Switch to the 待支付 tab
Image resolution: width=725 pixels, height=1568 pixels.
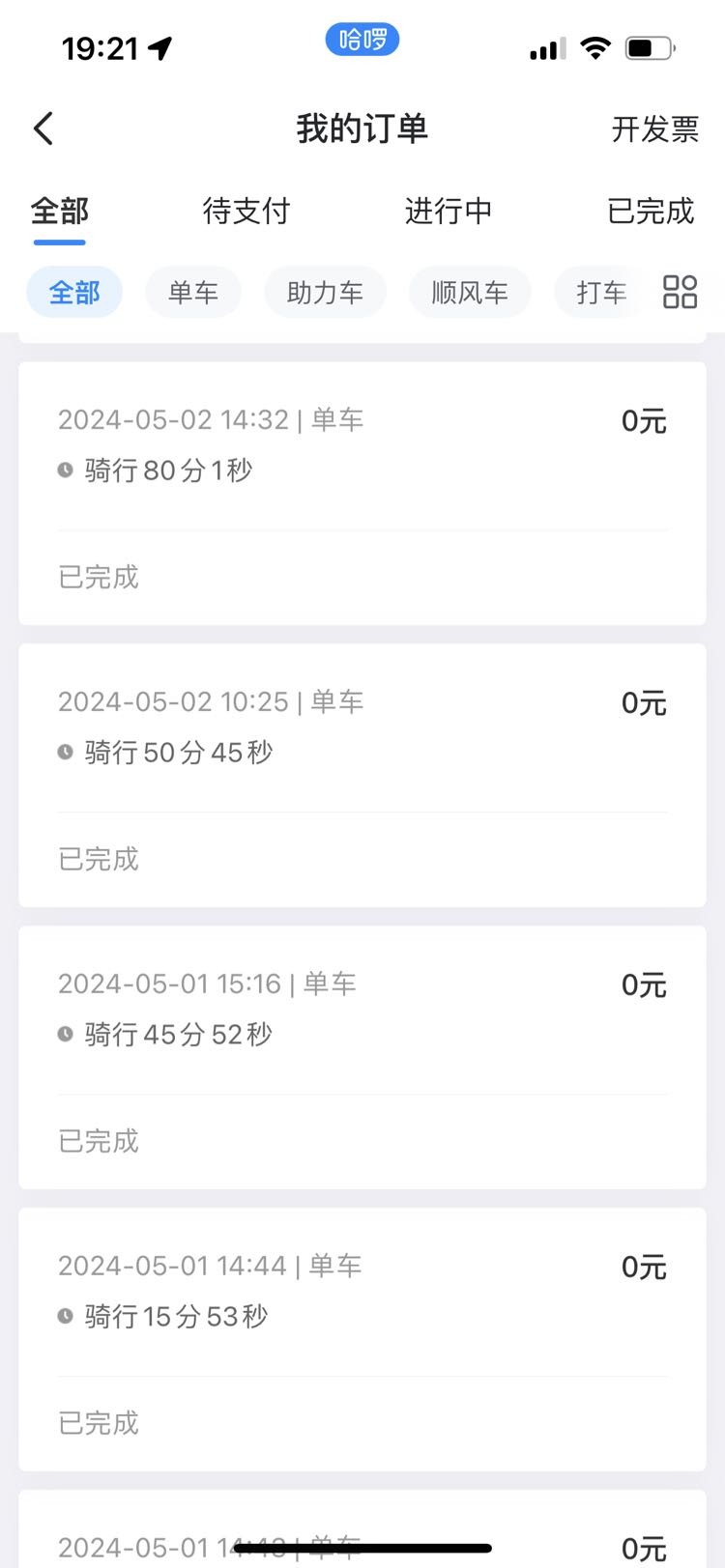(246, 211)
